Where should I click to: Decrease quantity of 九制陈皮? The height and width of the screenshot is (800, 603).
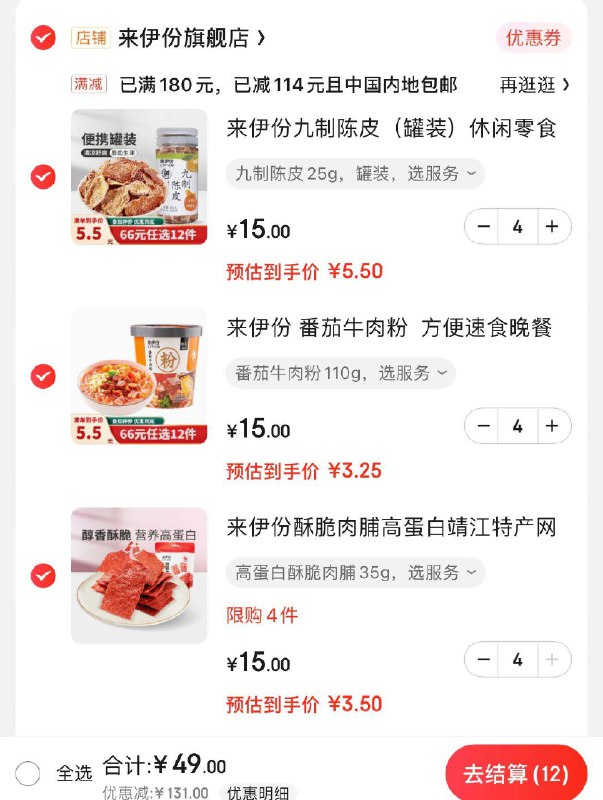[x=484, y=227]
